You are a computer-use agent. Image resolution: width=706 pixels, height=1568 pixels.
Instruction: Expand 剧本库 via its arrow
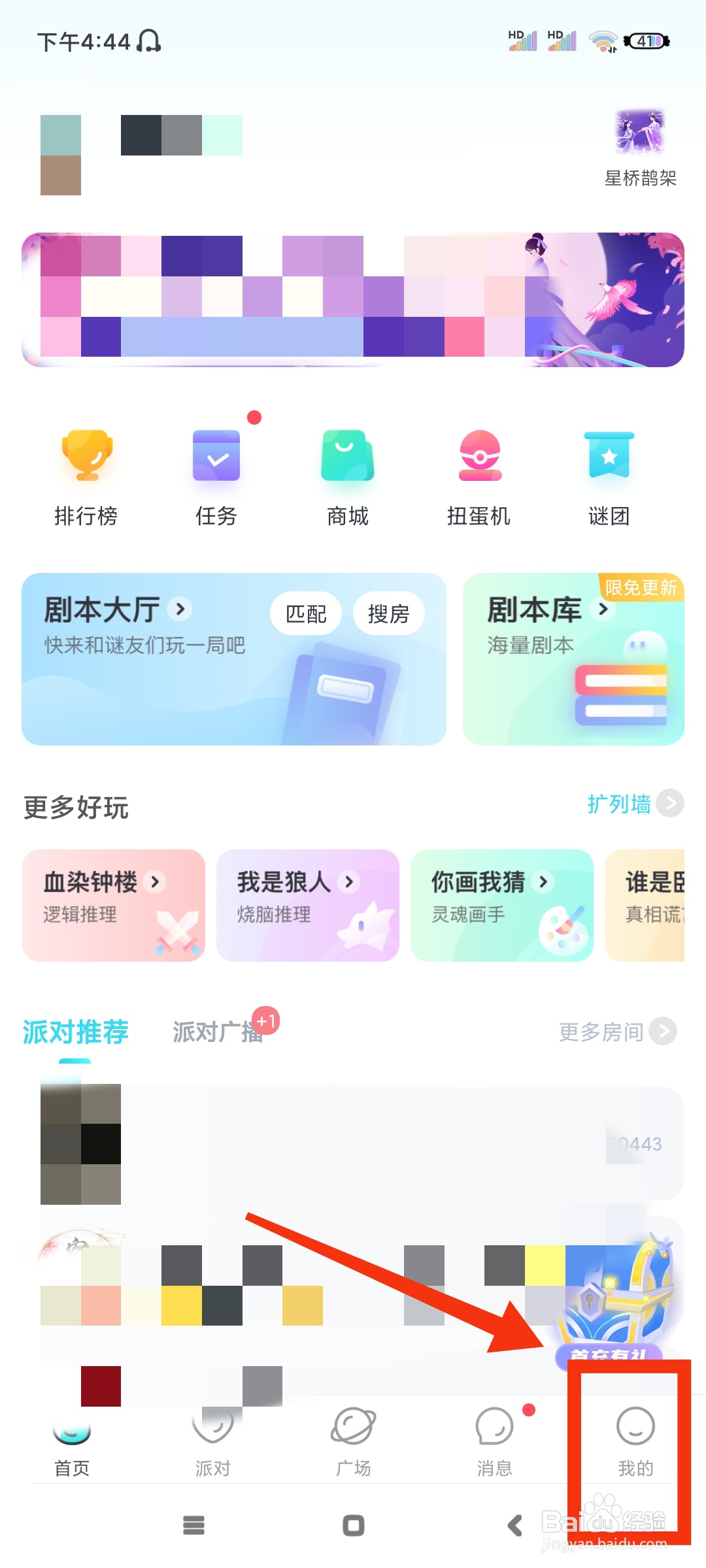pos(603,609)
